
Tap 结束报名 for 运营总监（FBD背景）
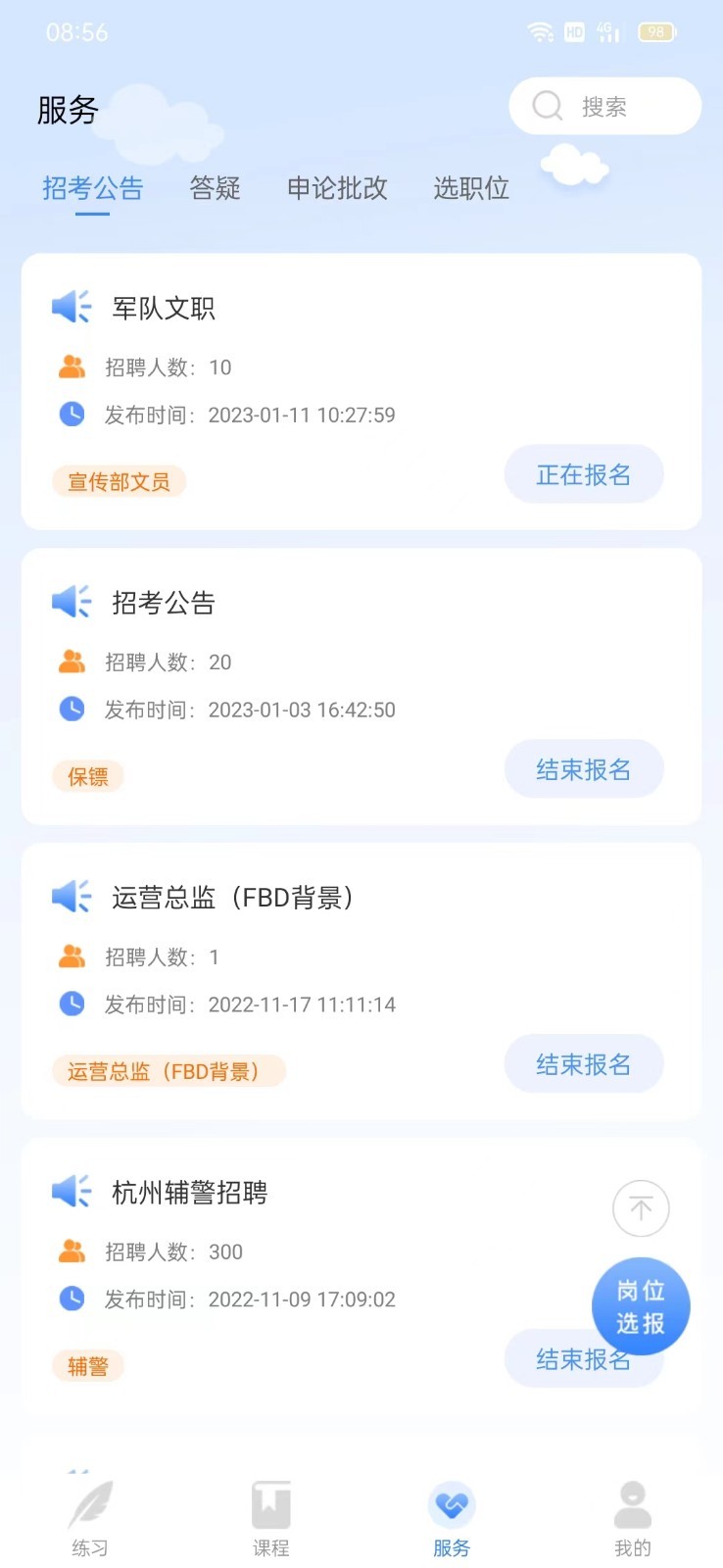[x=584, y=1064]
